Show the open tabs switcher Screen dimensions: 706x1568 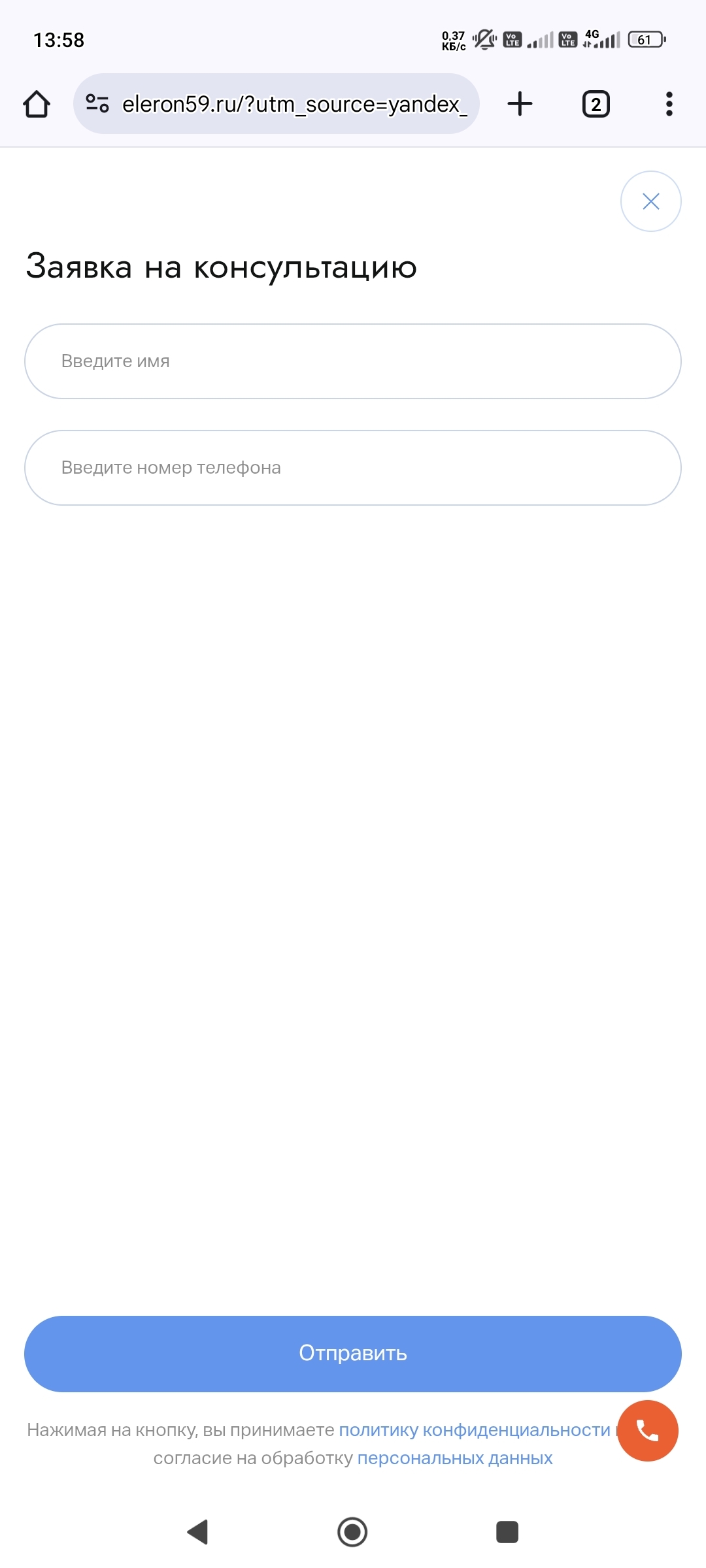(x=596, y=104)
